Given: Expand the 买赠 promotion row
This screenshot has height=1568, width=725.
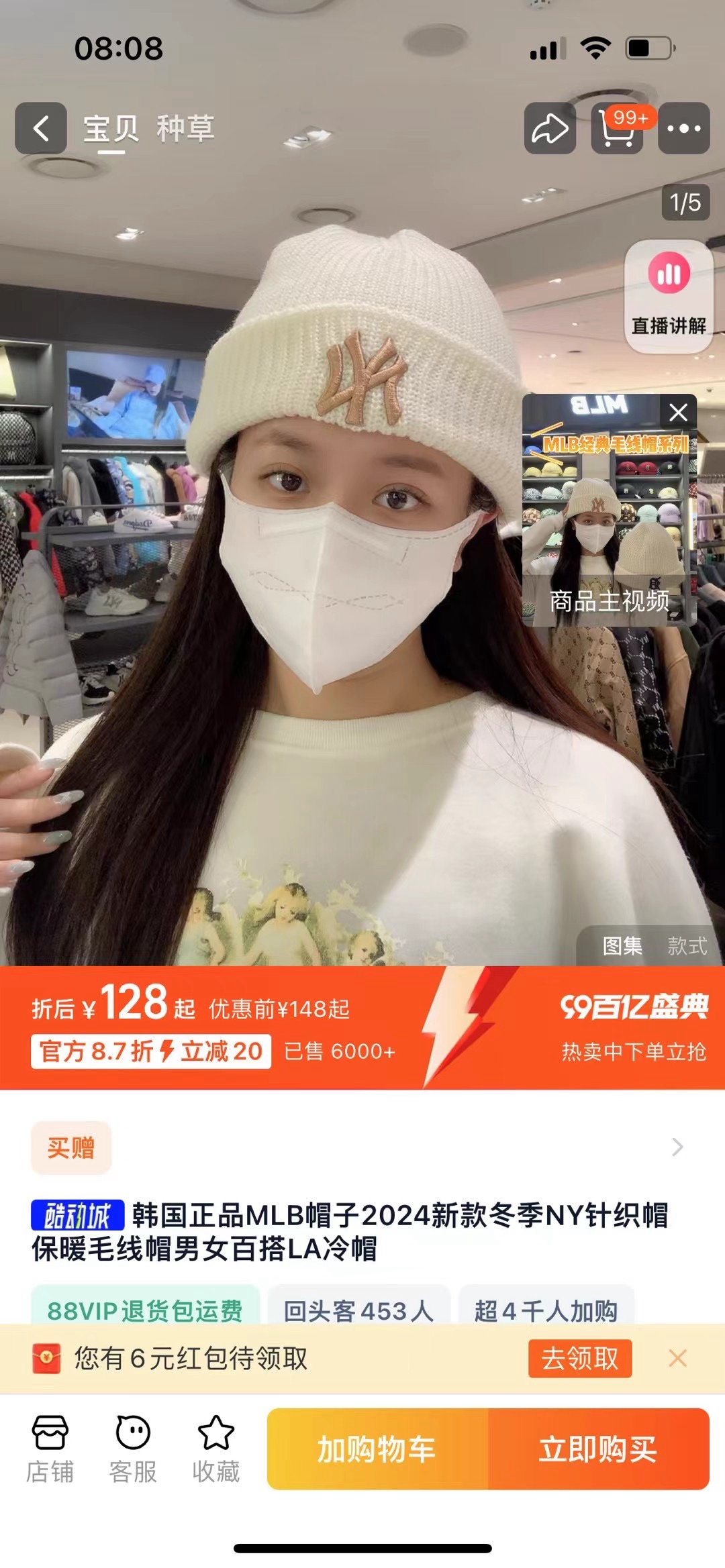Looking at the screenshot, I should coord(677,1147).
